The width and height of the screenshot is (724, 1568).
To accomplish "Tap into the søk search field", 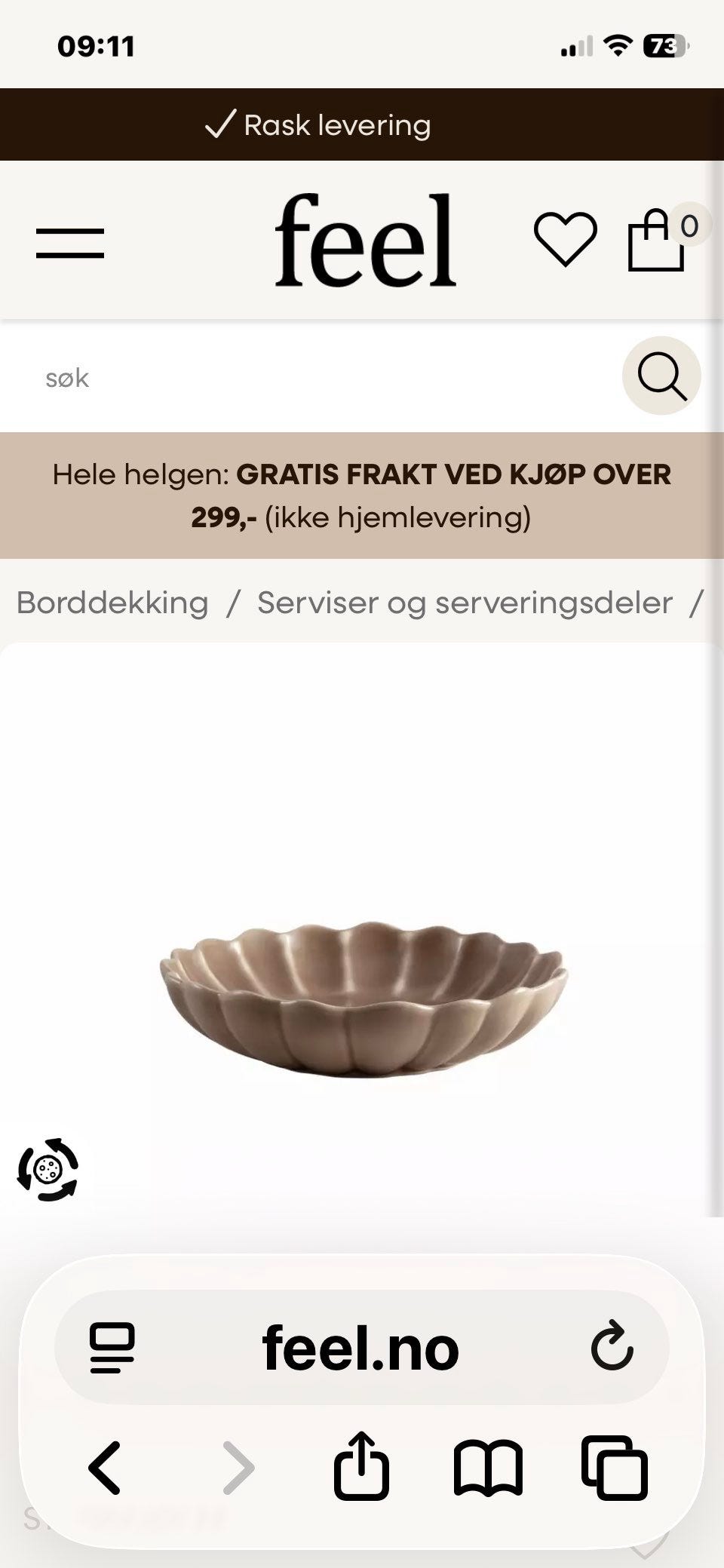I will pyautogui.click(x=302, y=376).
